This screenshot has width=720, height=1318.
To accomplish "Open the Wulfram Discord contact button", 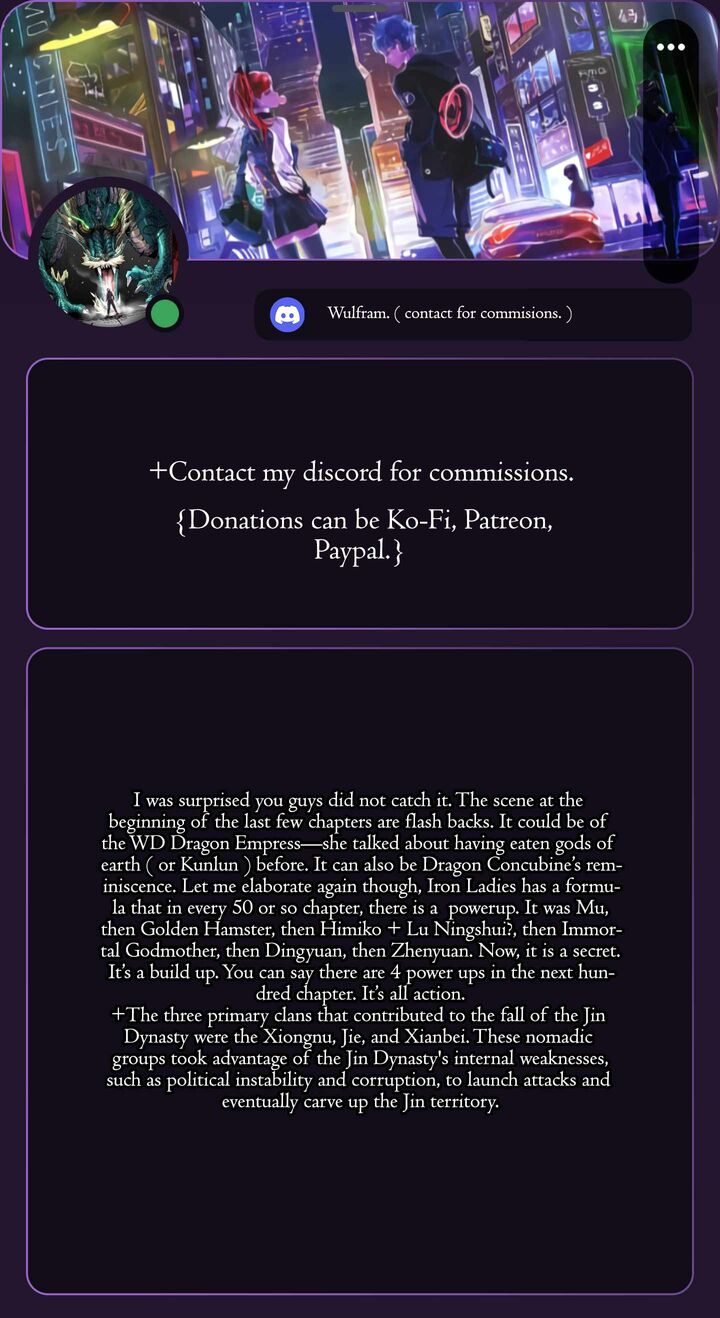I will (472, 314).
